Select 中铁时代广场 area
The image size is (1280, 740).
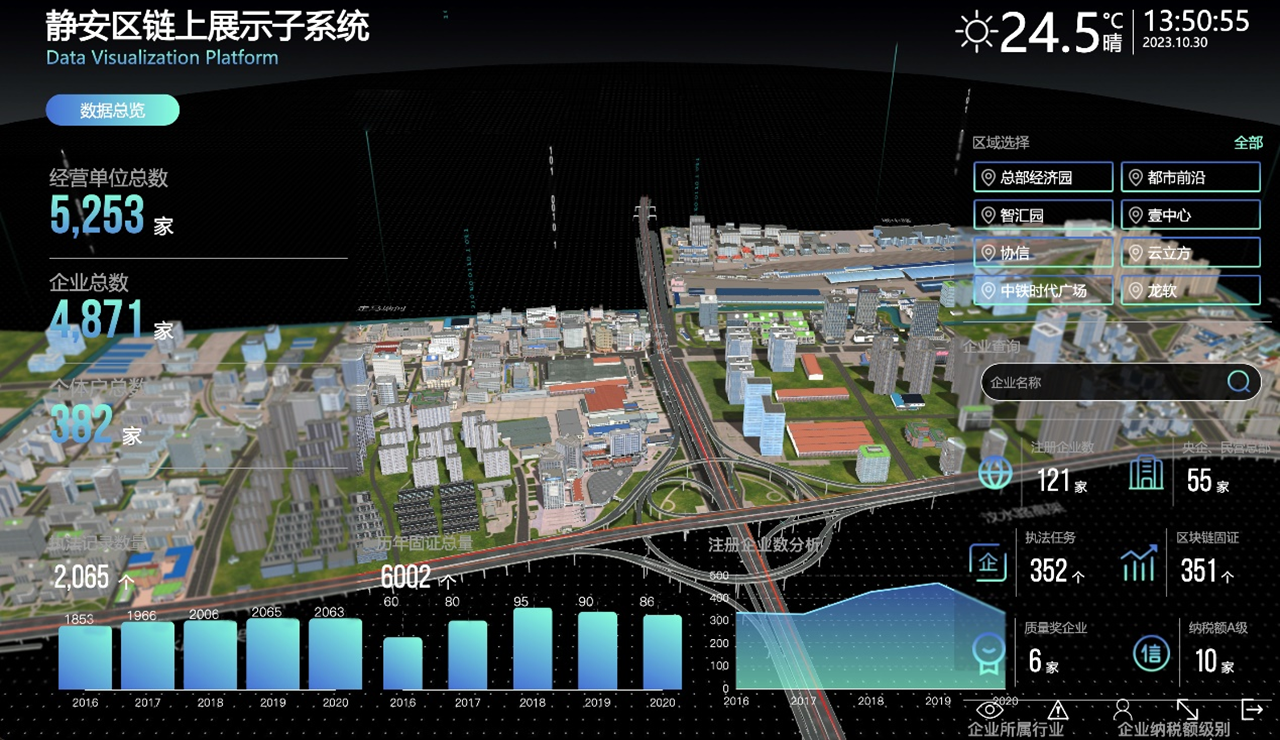pyautogui.click(x=1042, y=291)
